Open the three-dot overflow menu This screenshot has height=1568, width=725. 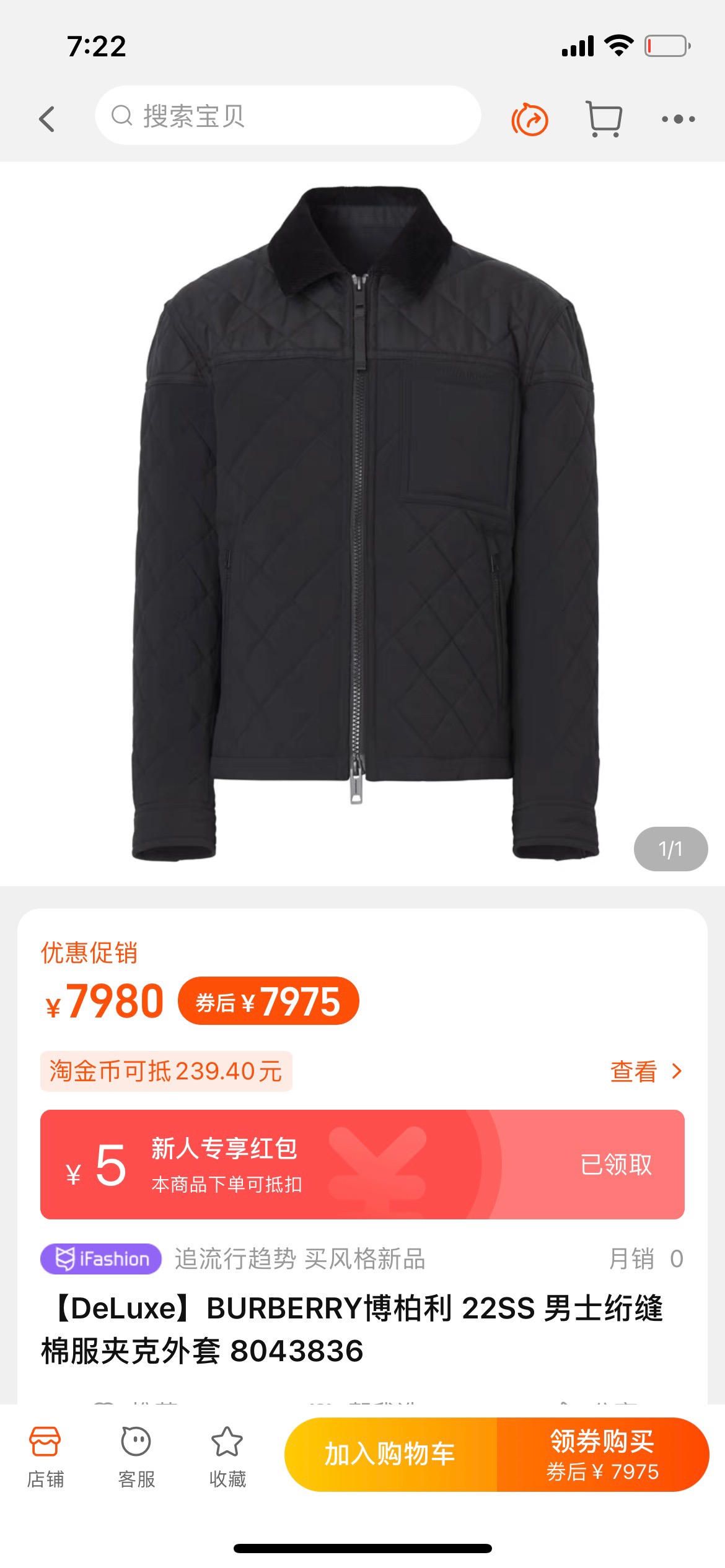coord(678,119)
